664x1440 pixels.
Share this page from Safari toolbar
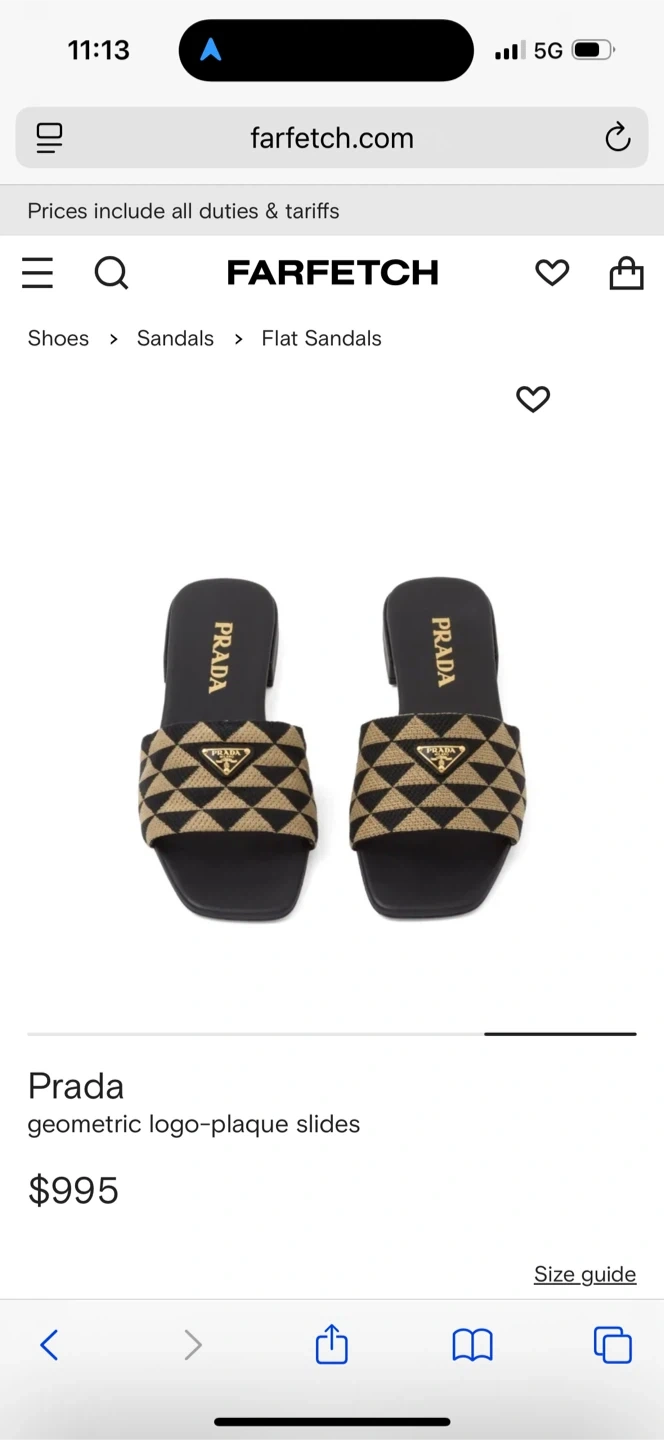tap(332, 1345)
